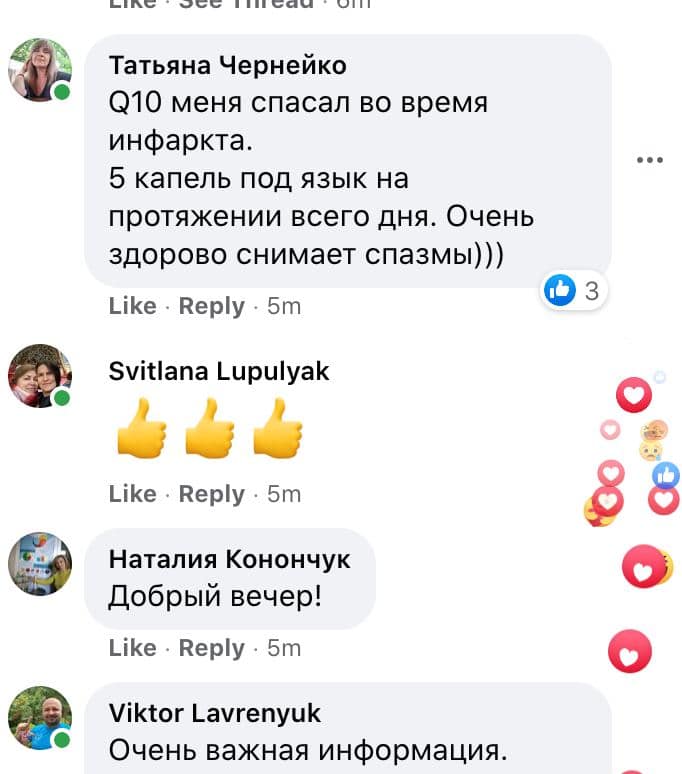Viewport: 682px width, 774px height.
Task: Tap Наталия Кончук's avatar
Action: tap(40, 563)
